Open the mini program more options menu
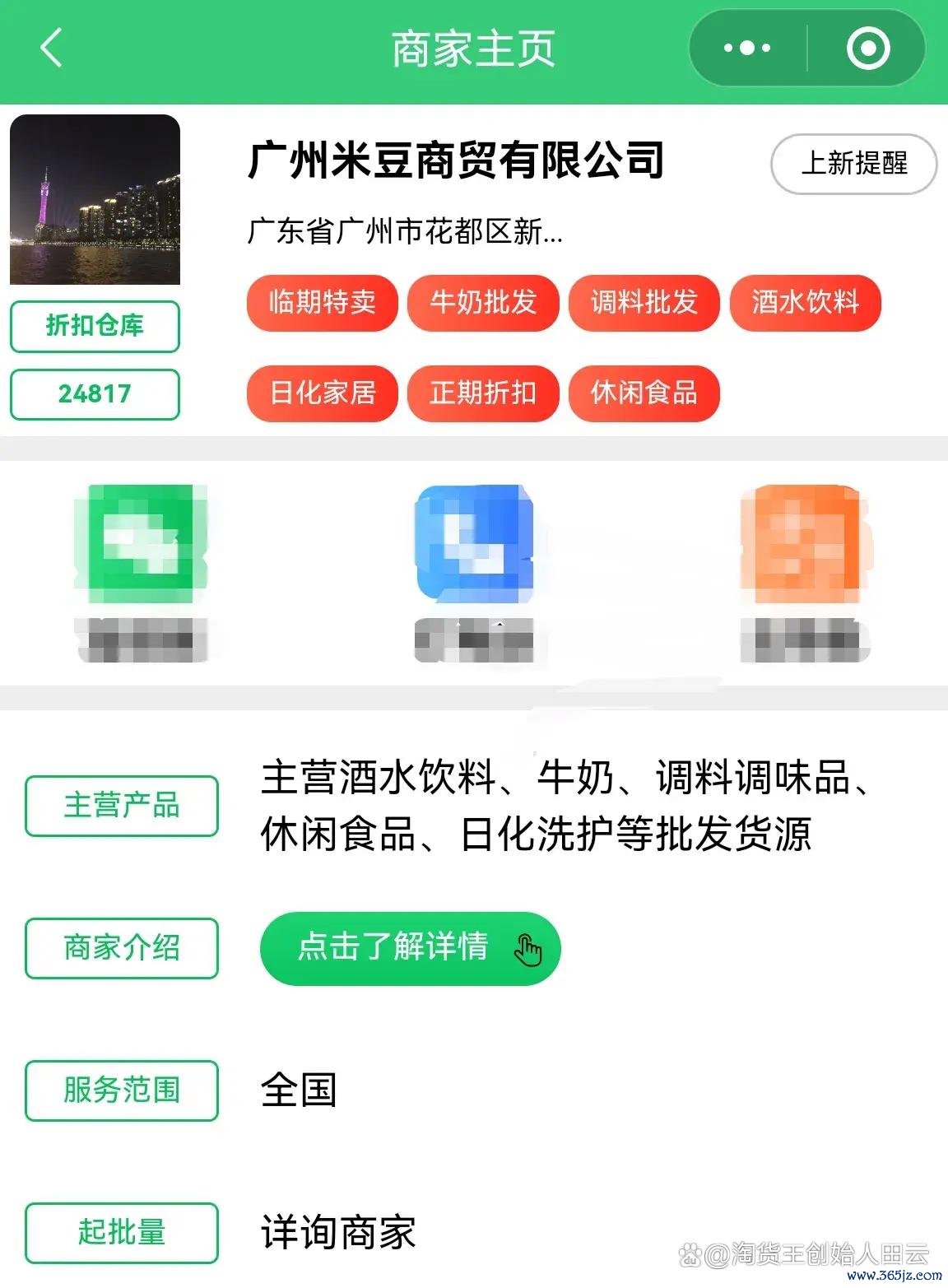The height and width of the screenshot is (1288, 948). coord(747,49)
